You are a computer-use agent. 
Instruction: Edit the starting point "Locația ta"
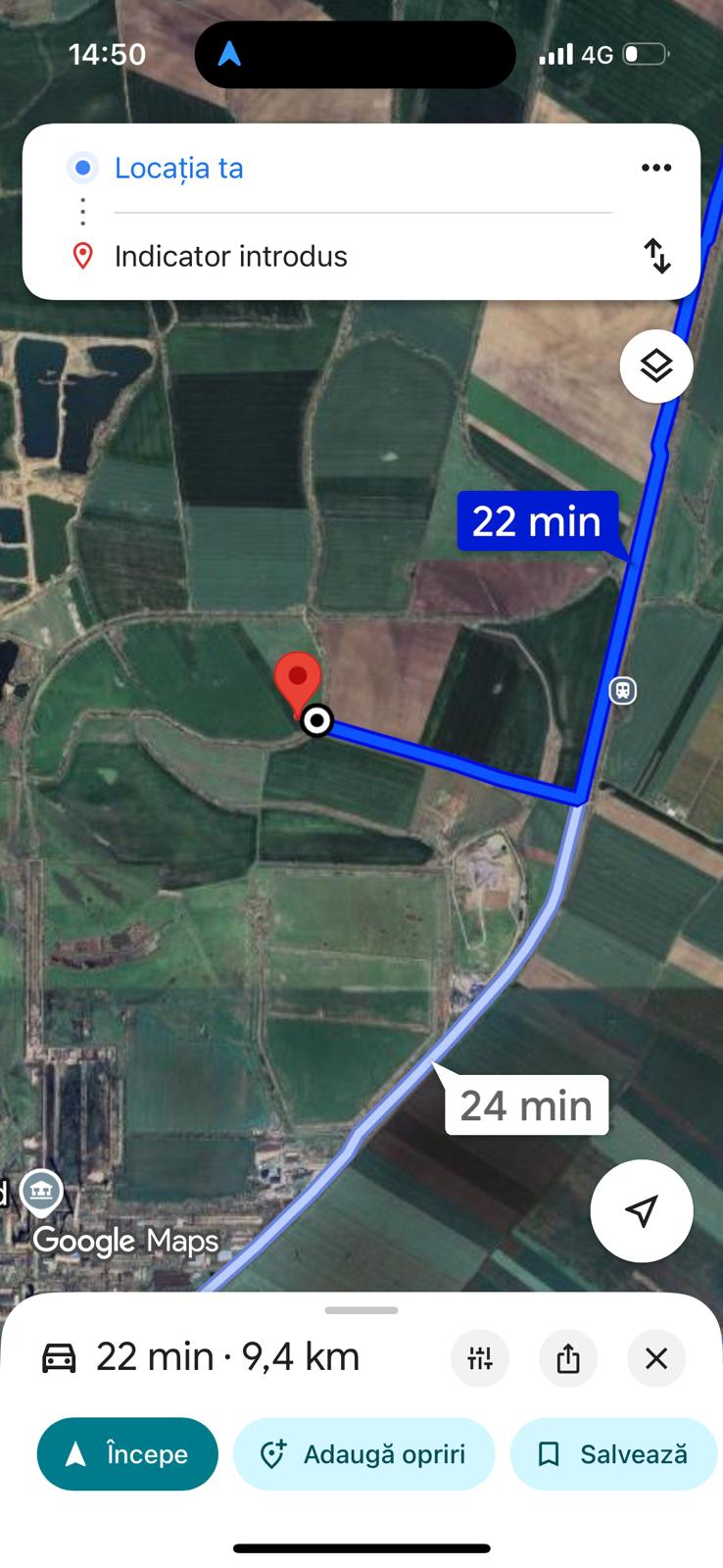tap(179, 169)
